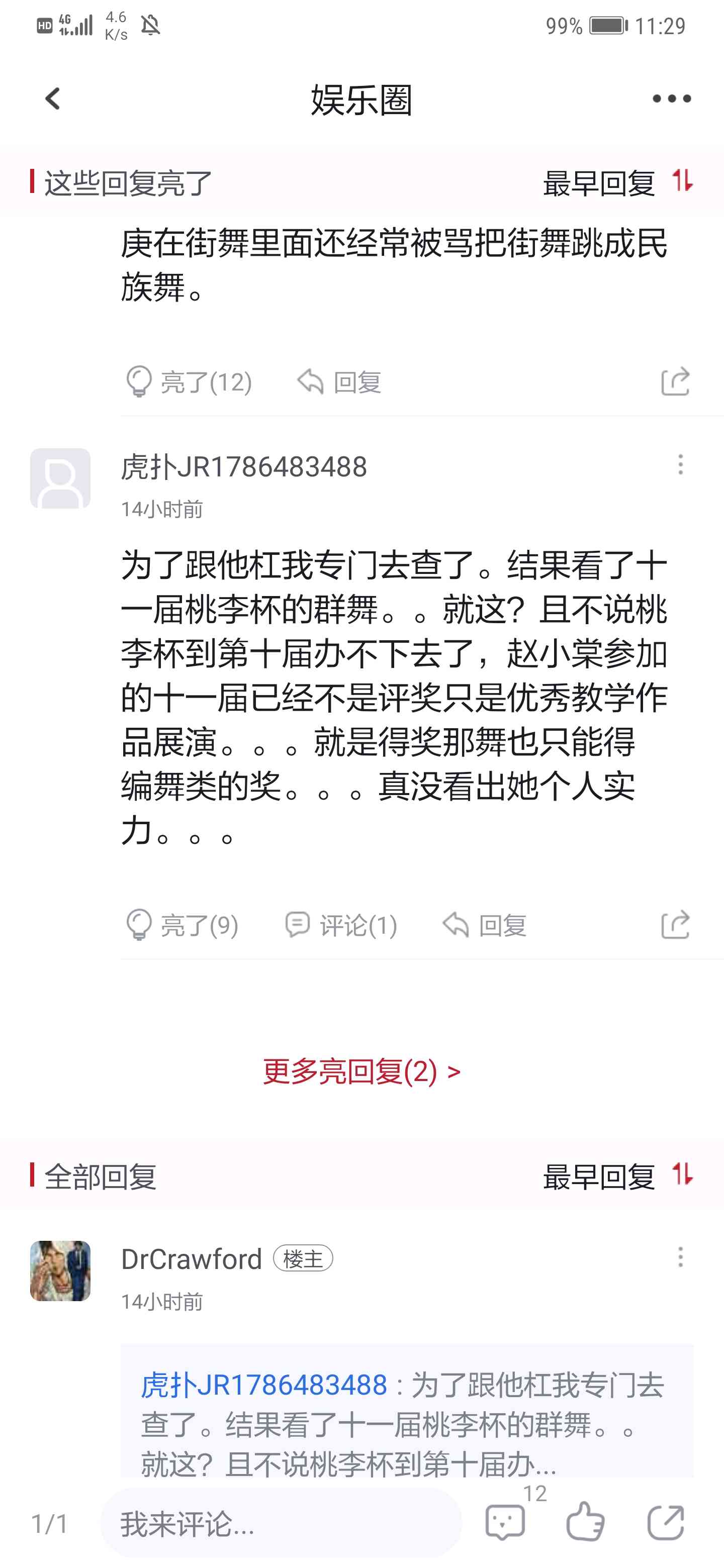The image size is (724, 1568).
Task: Share the post from bottom bar
Action: tap(666, 1522)
